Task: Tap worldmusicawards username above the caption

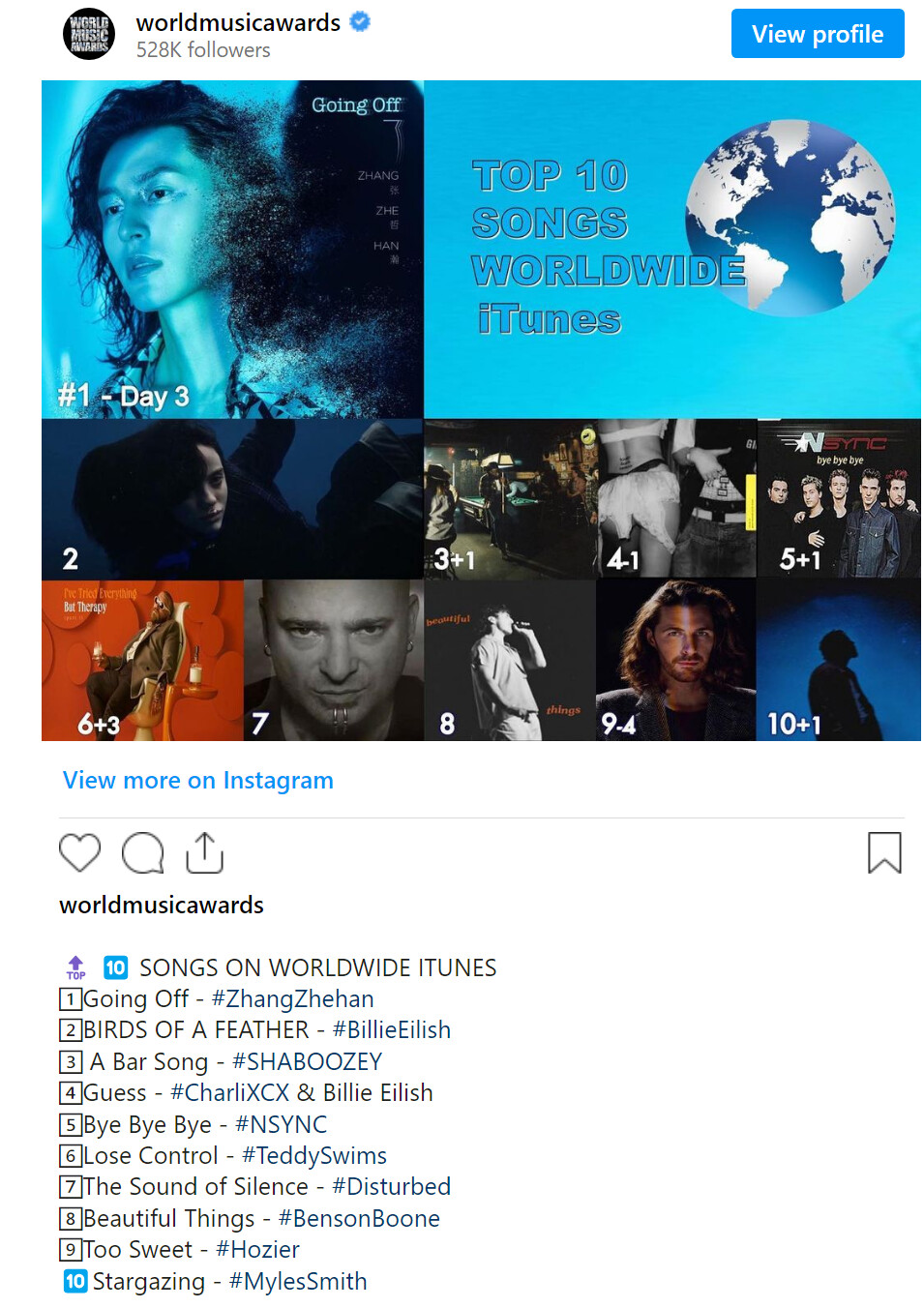Action: [162, 905]
